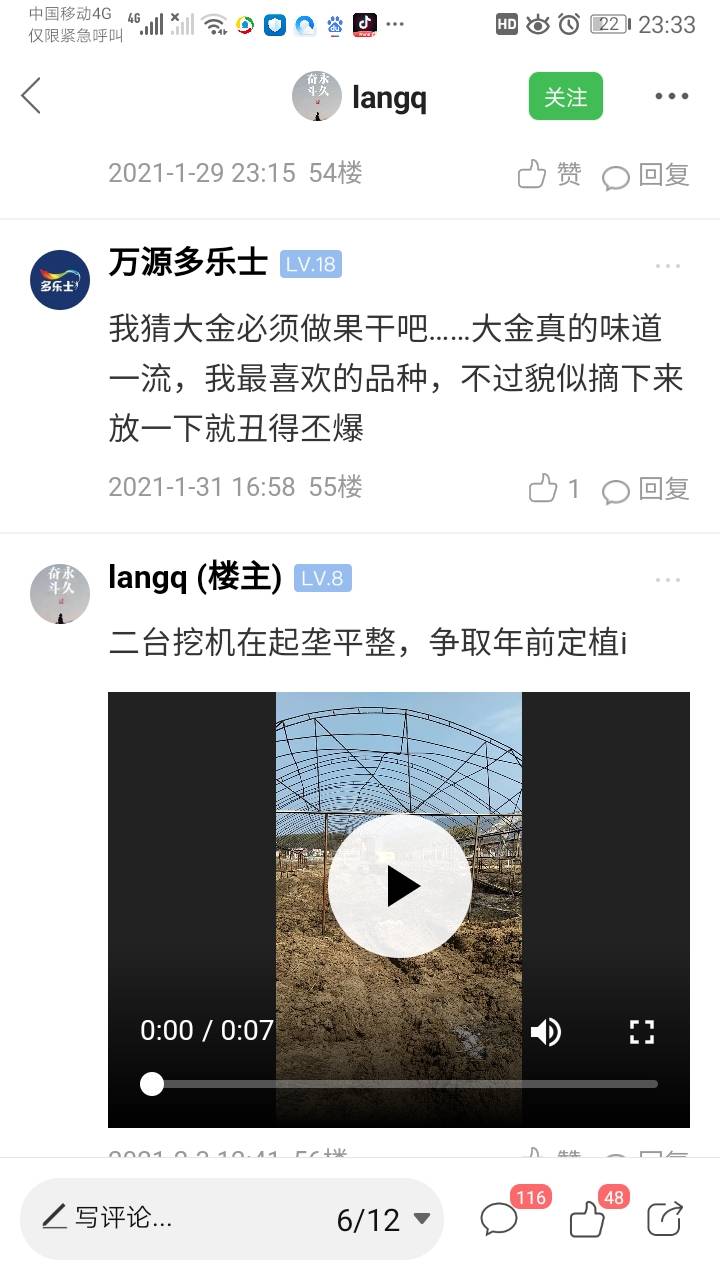Like 万源多乐士's comment on floor 55
The image size is (720, 1280).
coord(555,488)
